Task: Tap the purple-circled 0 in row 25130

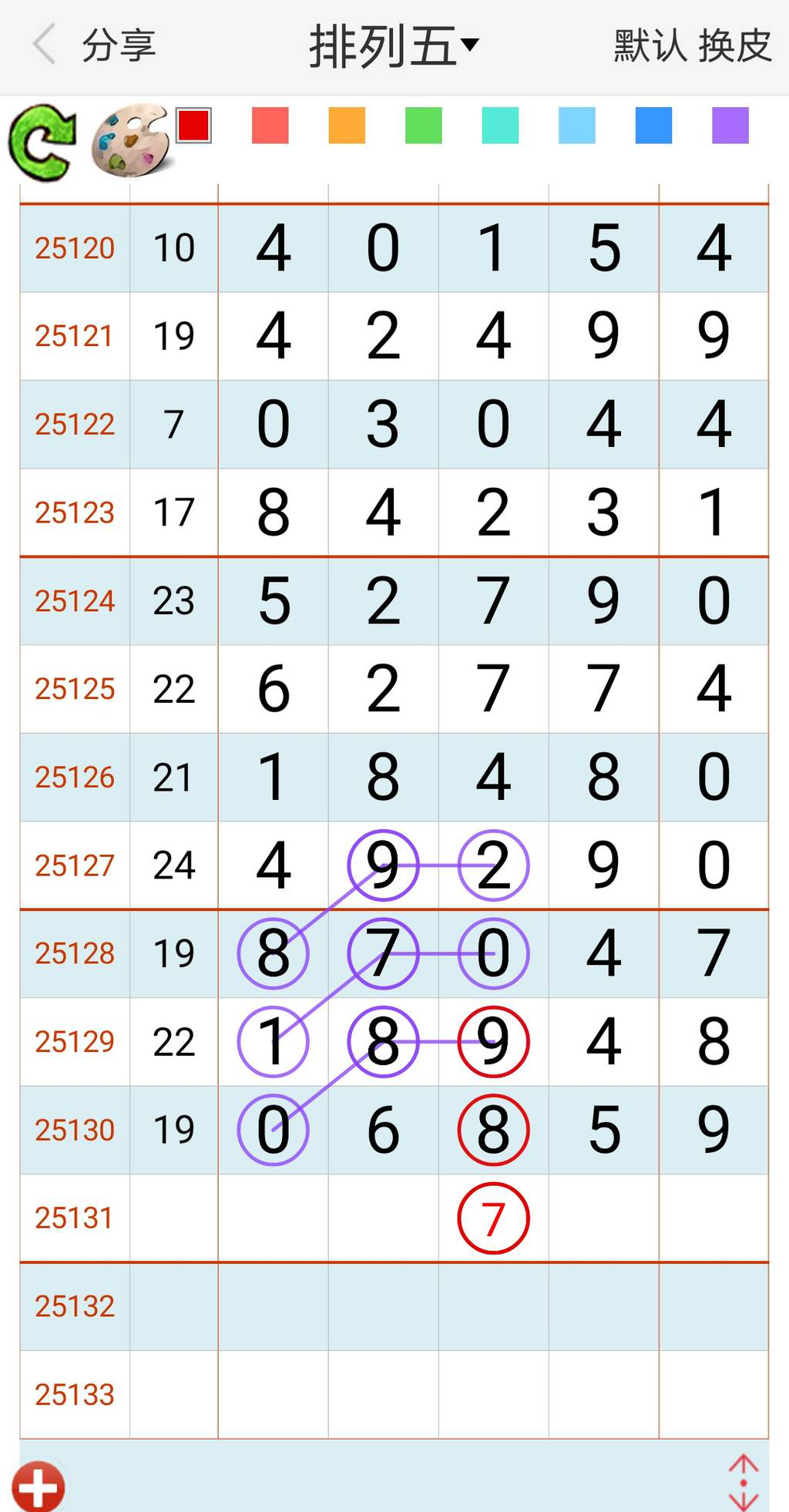Action: (273, 1130)
